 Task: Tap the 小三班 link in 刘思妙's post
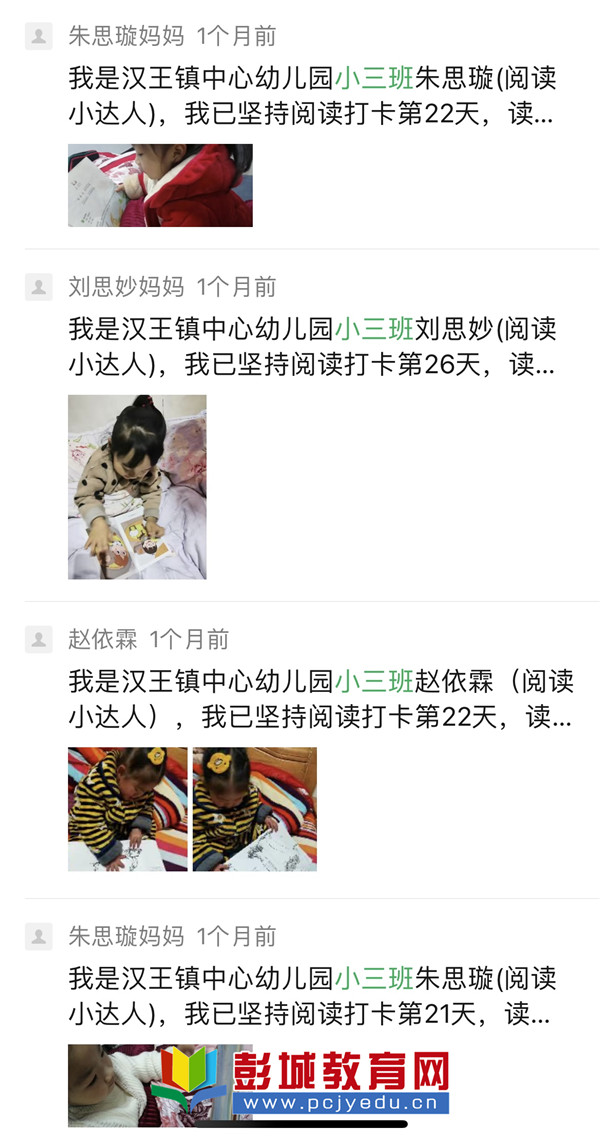click(x=374, y=328)
